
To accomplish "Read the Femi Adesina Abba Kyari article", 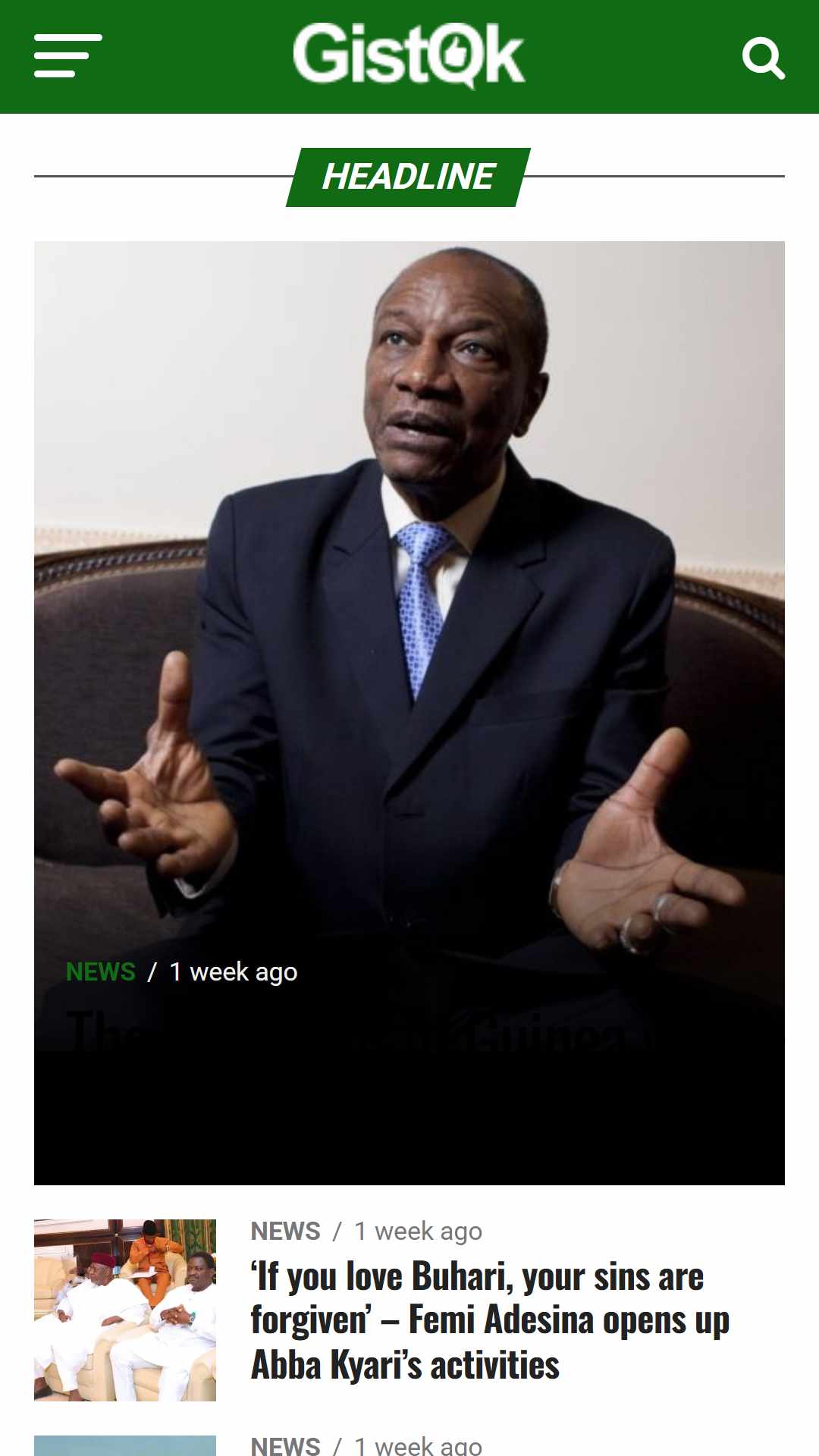I will (x=490, y=1320).
